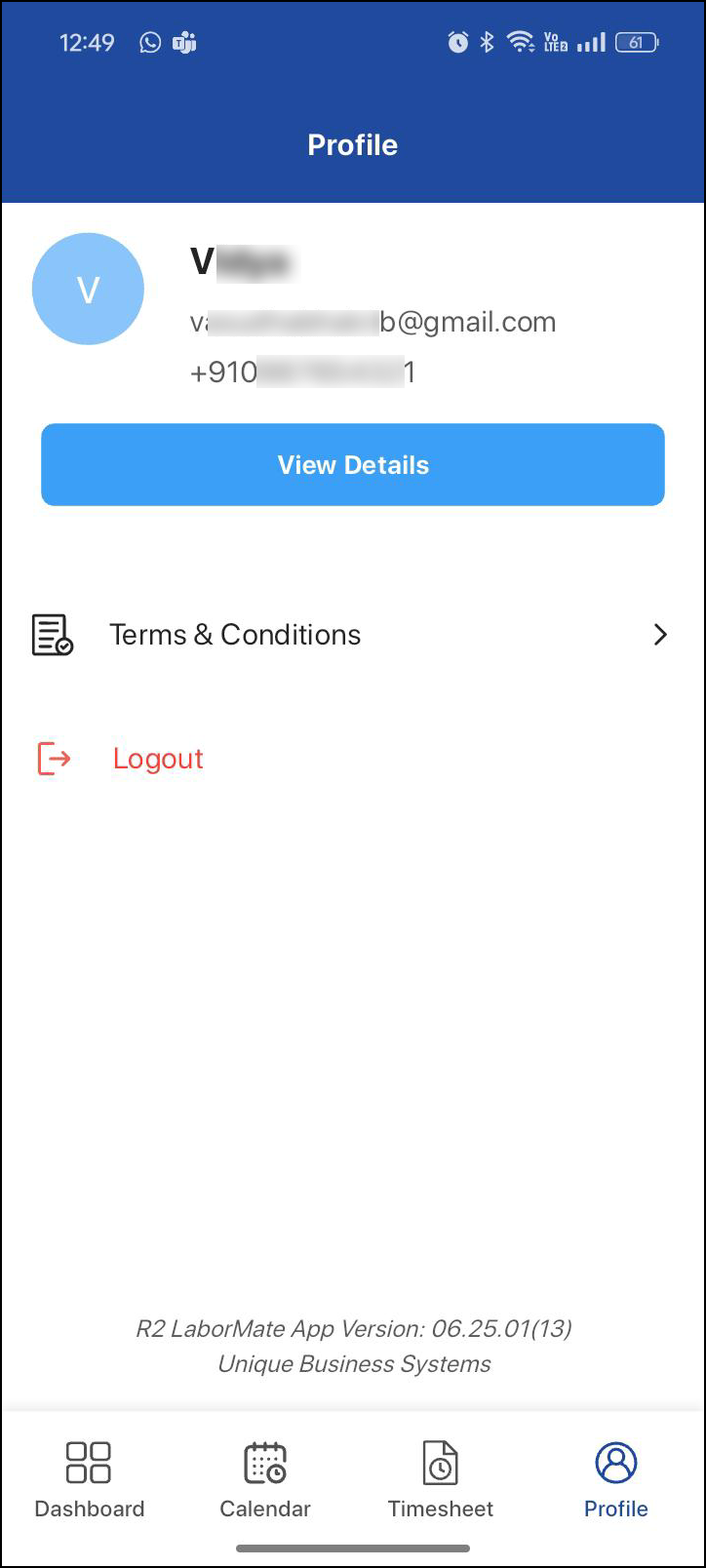The width and height of the screenshot is (706, 1568).
Task: Go to the Calendar tab
Action: (264, 1479)
